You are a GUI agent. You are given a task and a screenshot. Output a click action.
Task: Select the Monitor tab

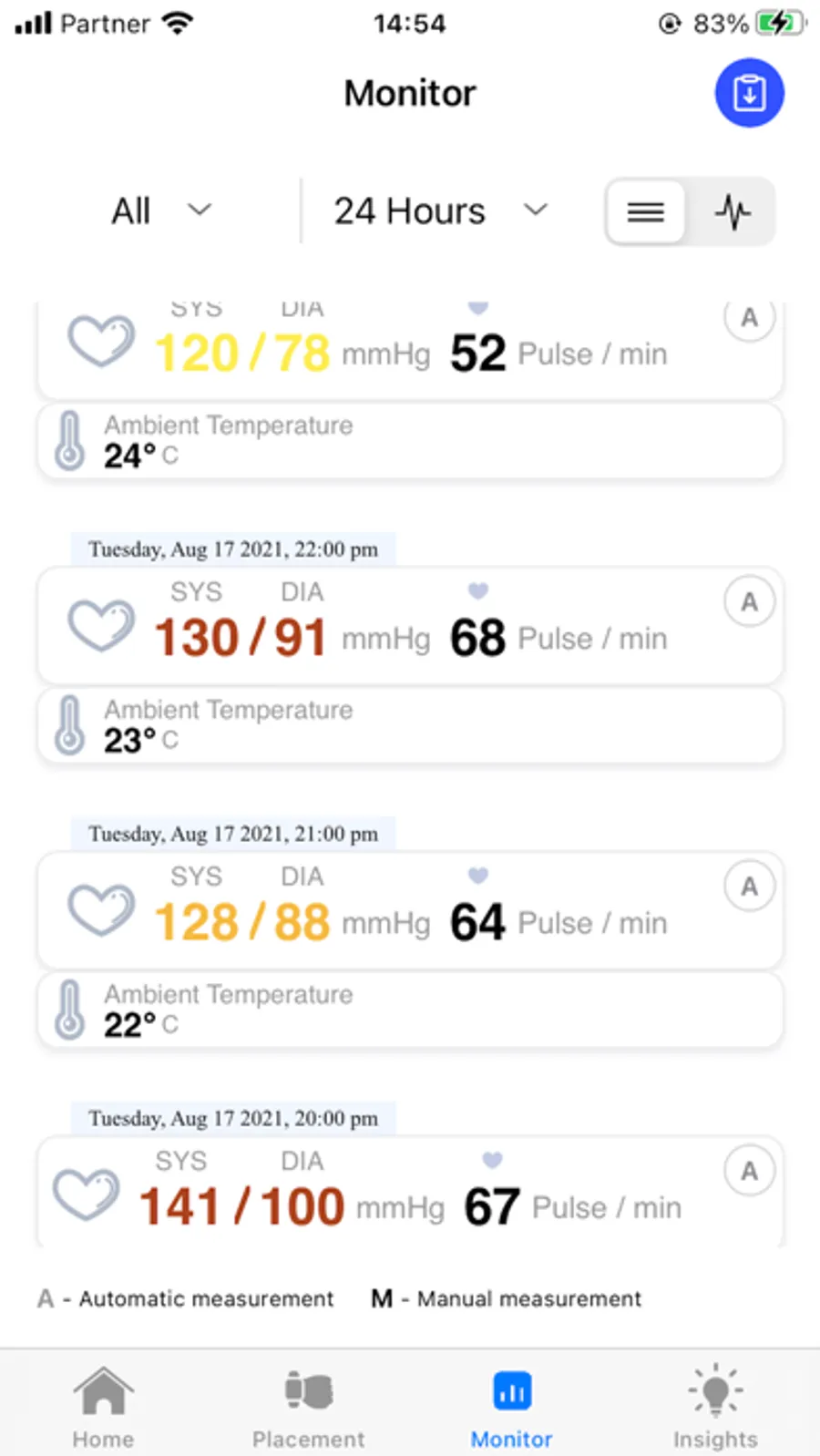point(512,1408)
